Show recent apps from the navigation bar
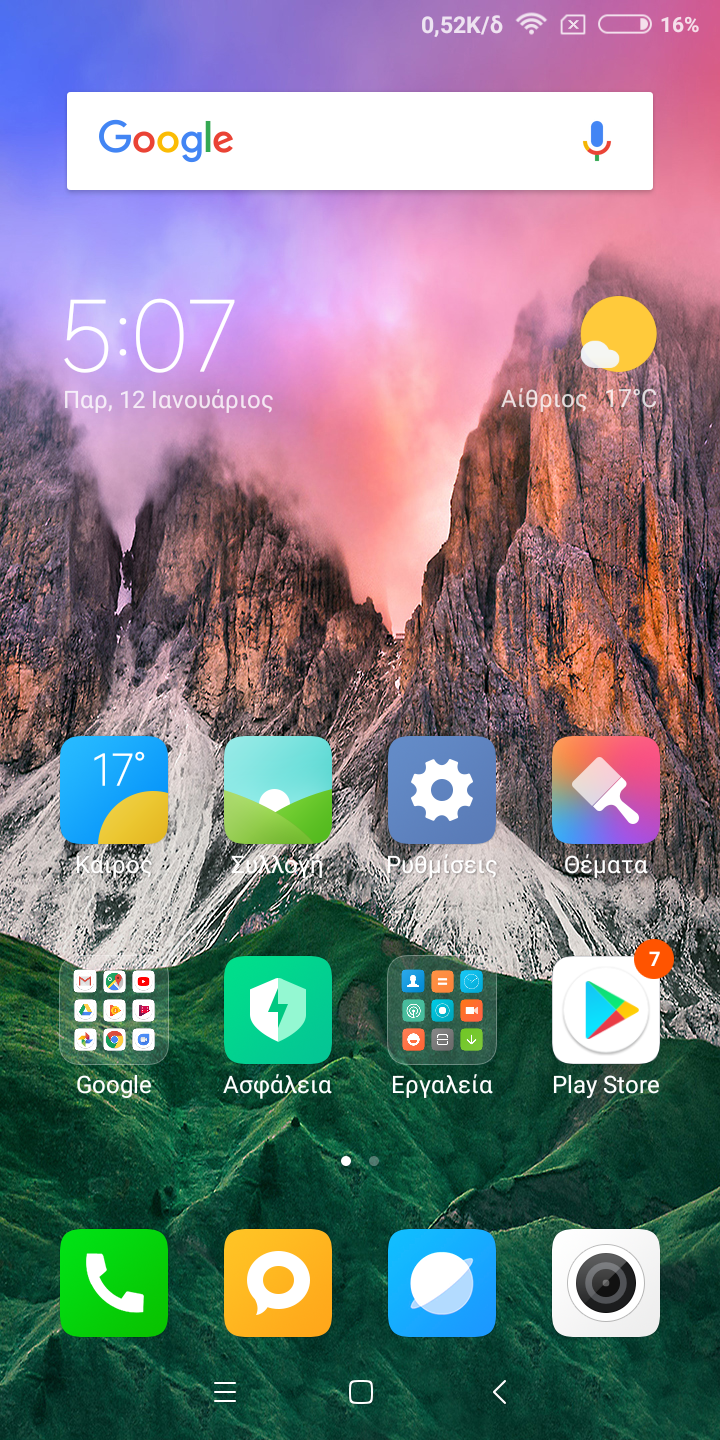 pyautogui.click(x=225, y=1392)
